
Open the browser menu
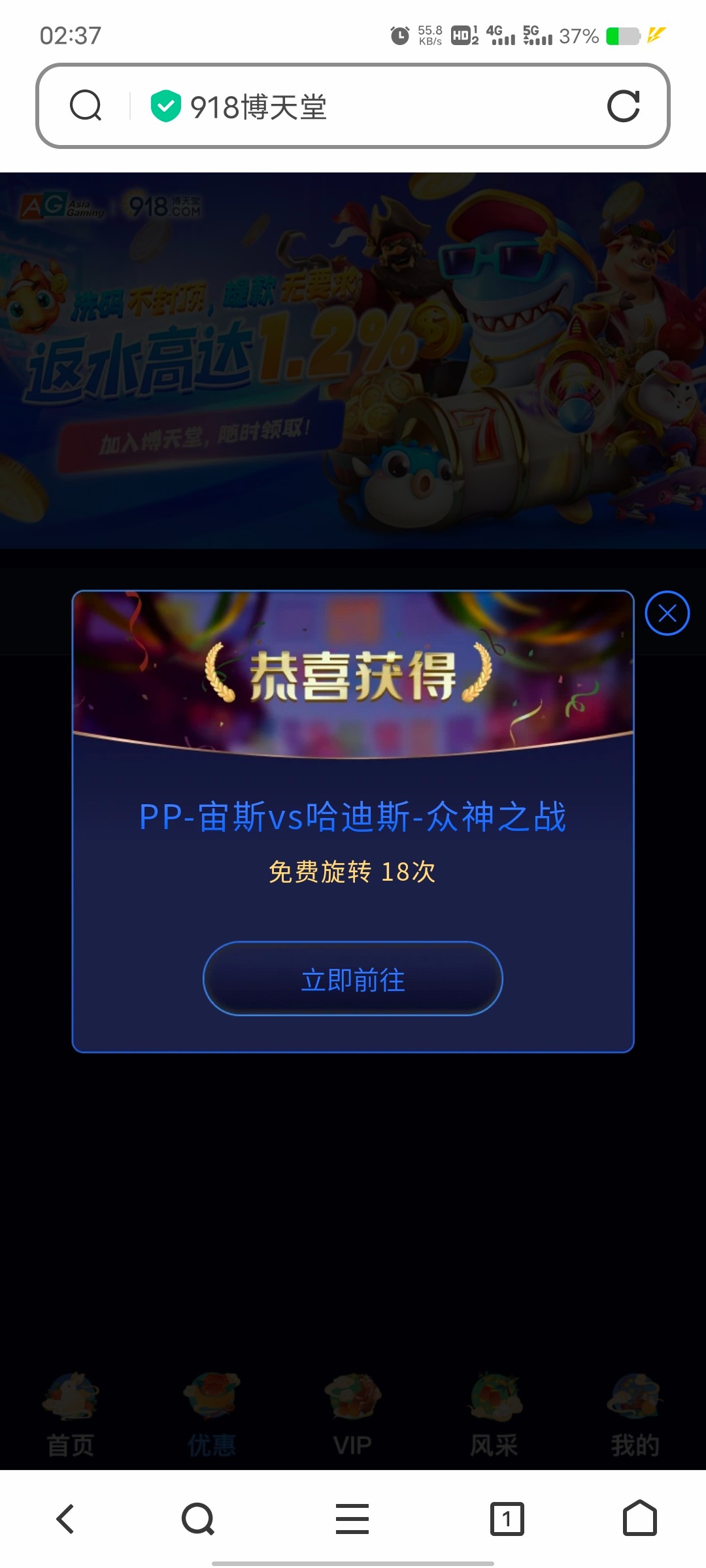[x=352, y=1518]
